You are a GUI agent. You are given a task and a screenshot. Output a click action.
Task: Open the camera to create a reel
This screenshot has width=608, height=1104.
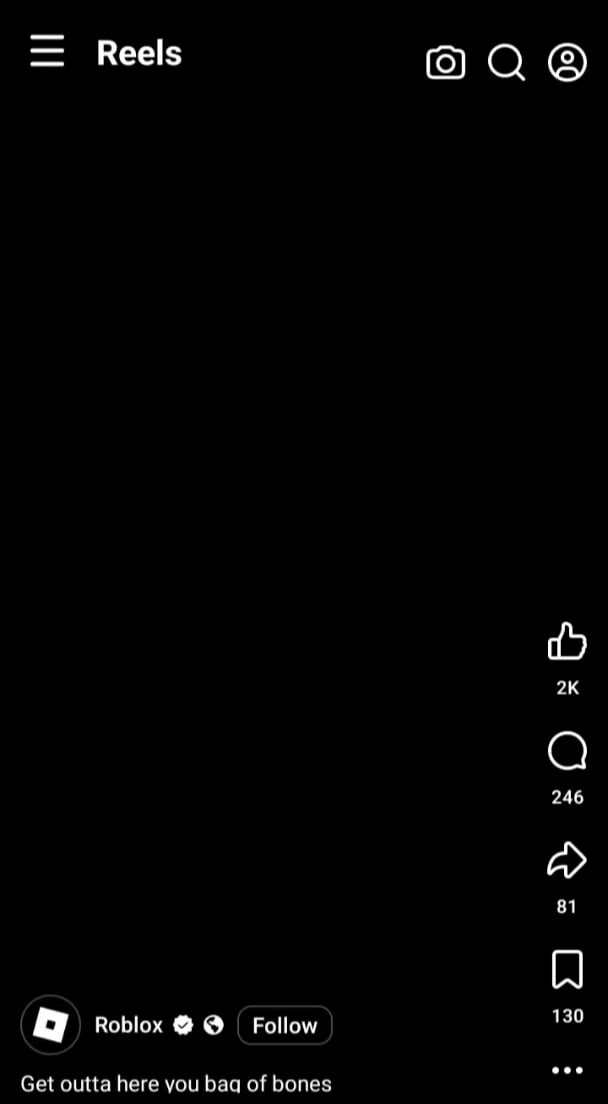point(445,63)
